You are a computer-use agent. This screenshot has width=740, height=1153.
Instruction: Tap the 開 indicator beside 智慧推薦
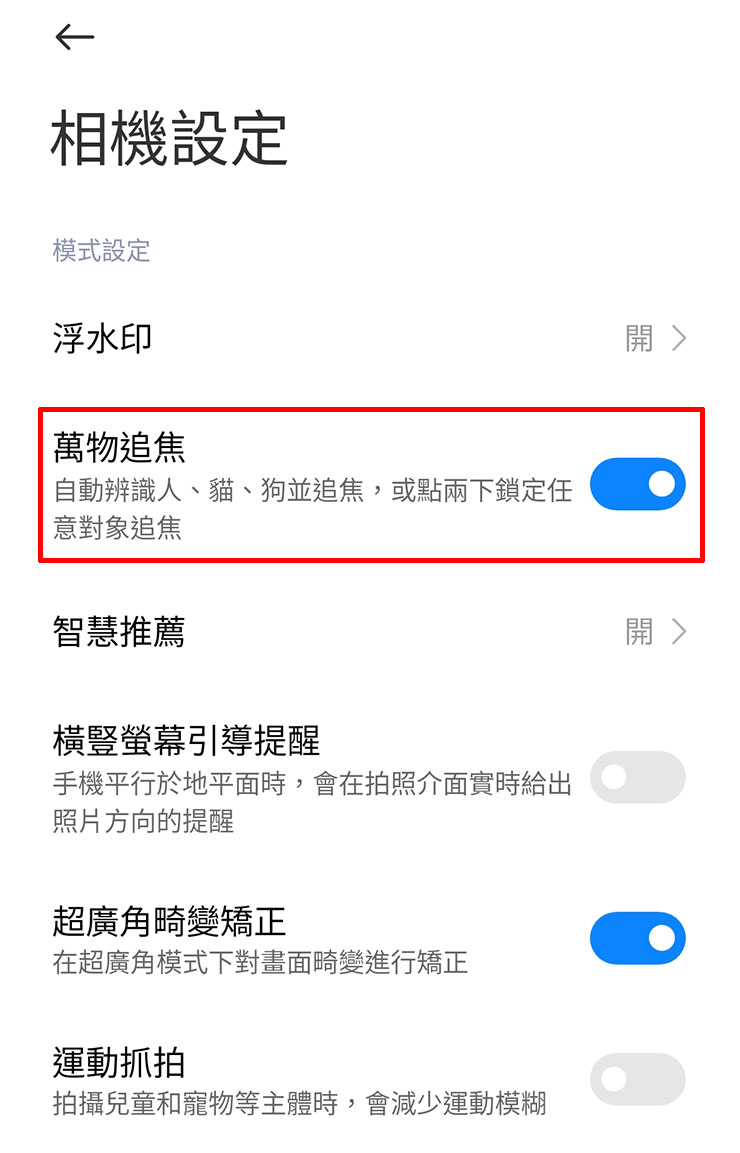641,632
